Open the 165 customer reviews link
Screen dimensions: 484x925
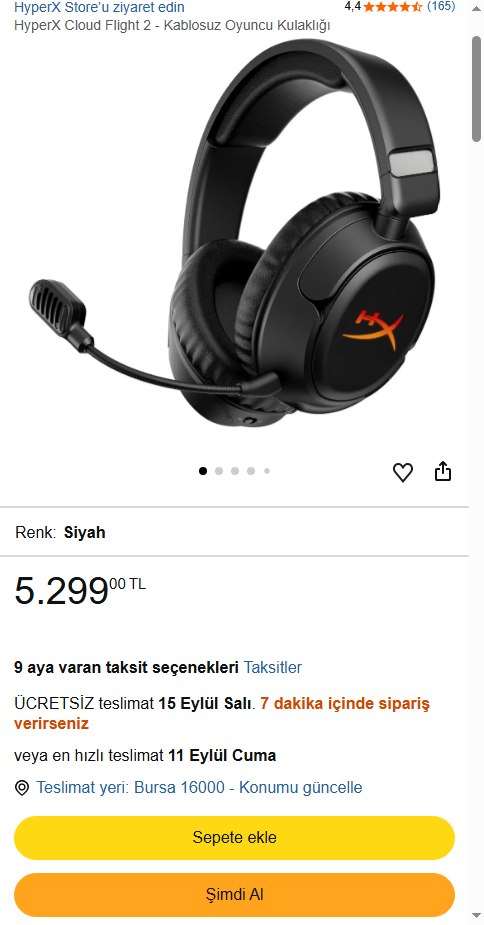click(x=441, y=6)
